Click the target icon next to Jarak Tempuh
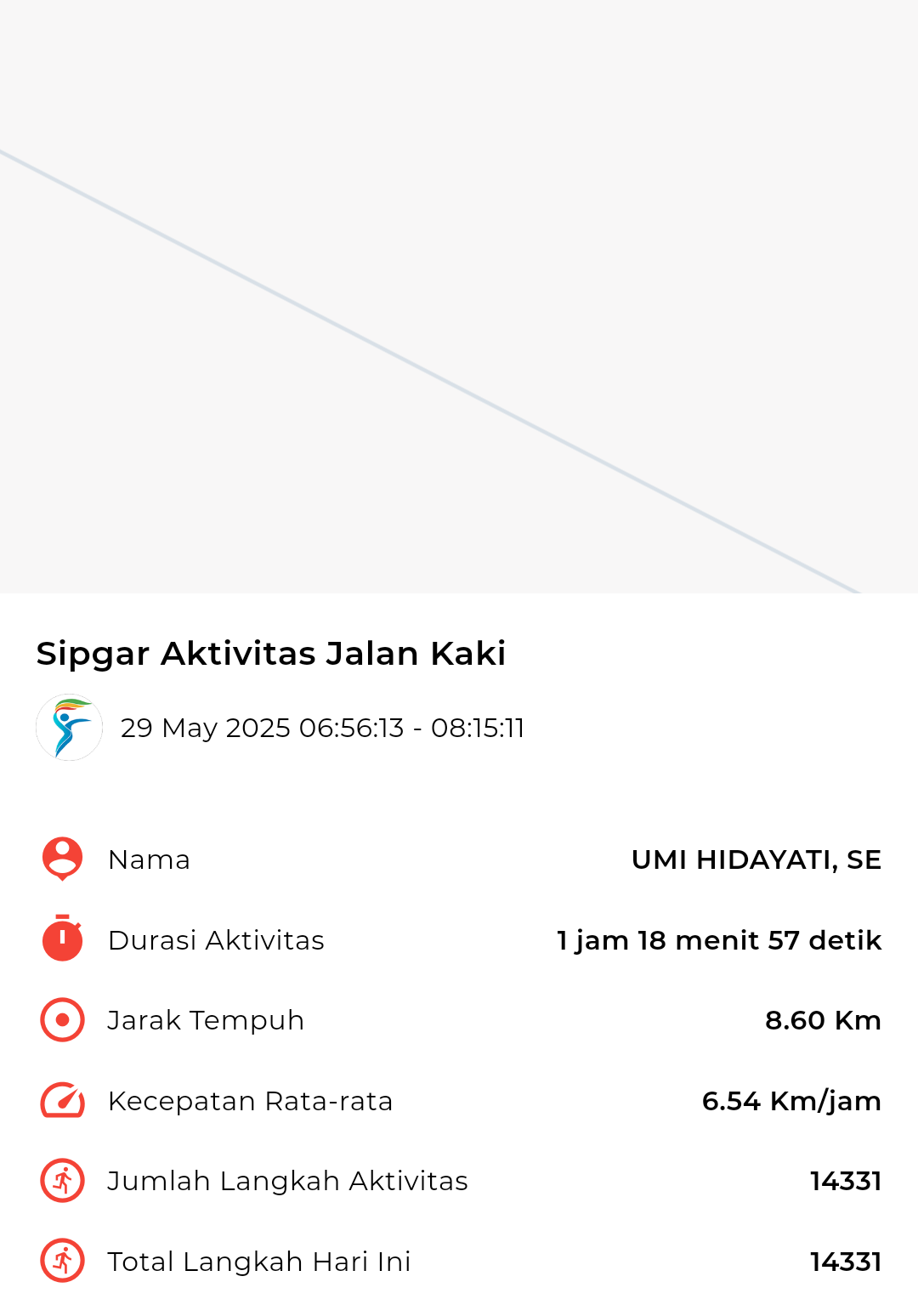Viewport: 918px width, 1316px height. pos(60,1020)
